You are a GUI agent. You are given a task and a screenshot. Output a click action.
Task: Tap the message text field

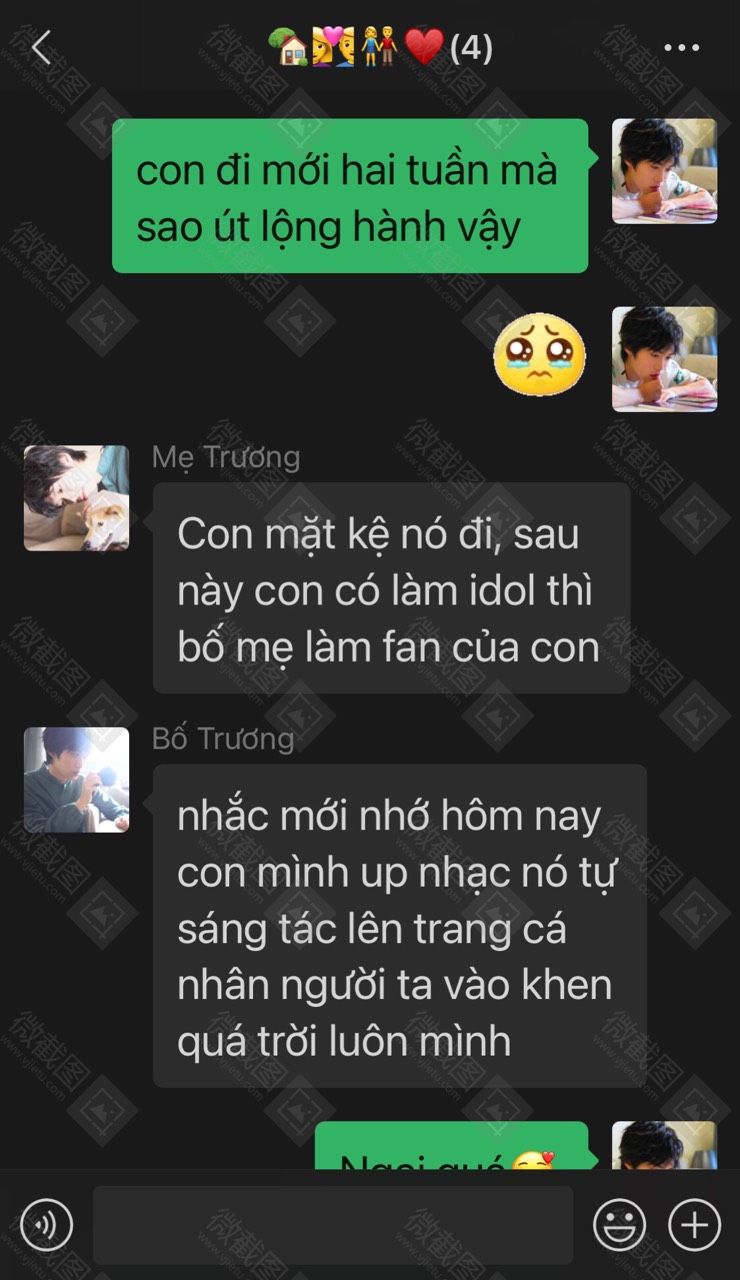(332, 1224)
